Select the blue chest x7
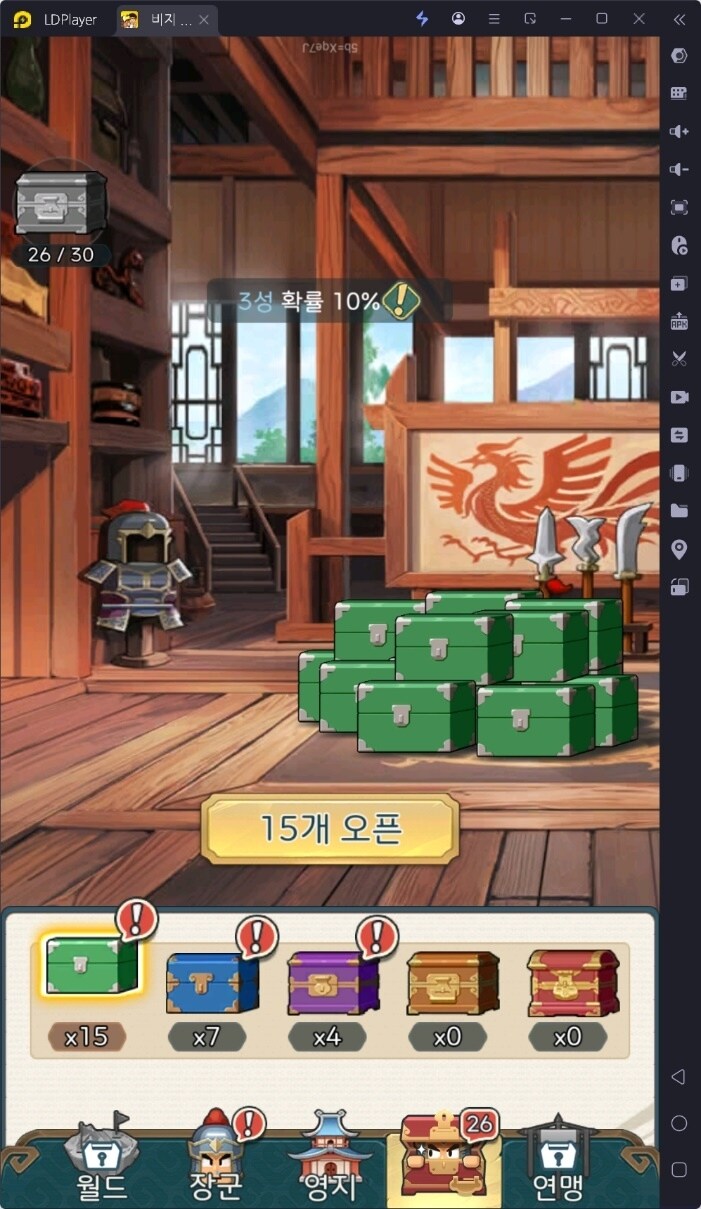This screenshot has height=1209, width=701. pos(211,982)
